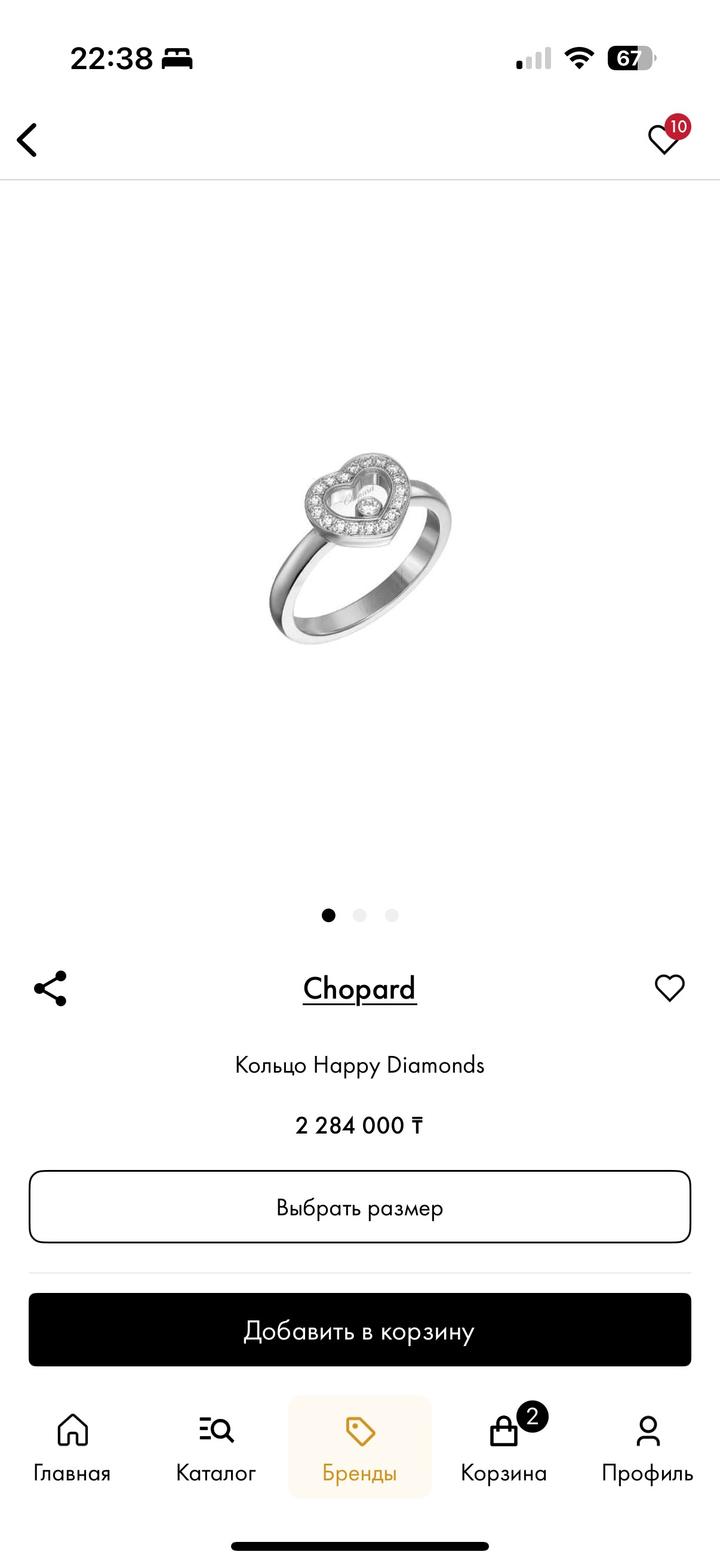This screenshot has height=1565, width=720.
Task: Tap Выбрать размер to choose a size
Action: pyautogui.click(x=360, y=1207)
